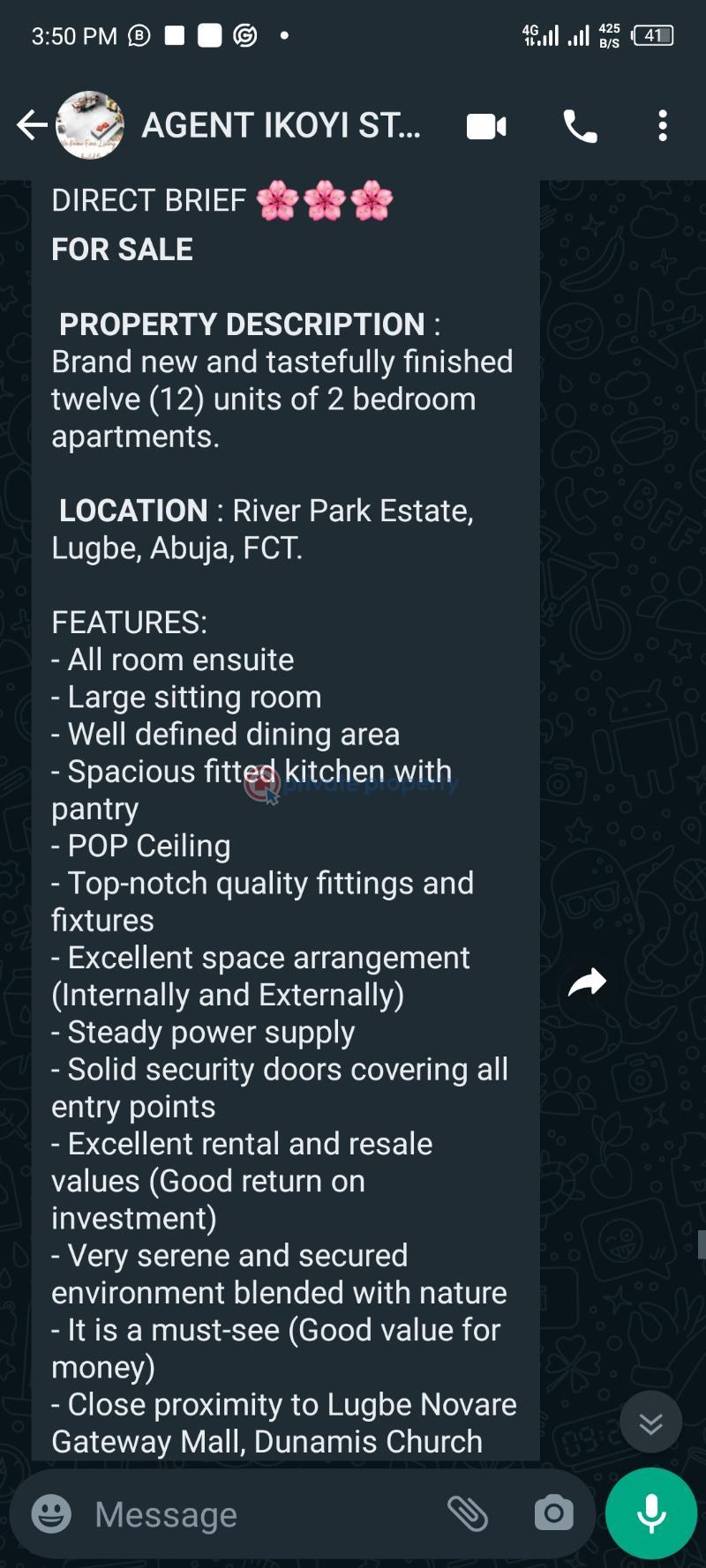Viewport: 706px width, 1568px height.
Task: View the agent's profile picture
Action: (88, 125)
